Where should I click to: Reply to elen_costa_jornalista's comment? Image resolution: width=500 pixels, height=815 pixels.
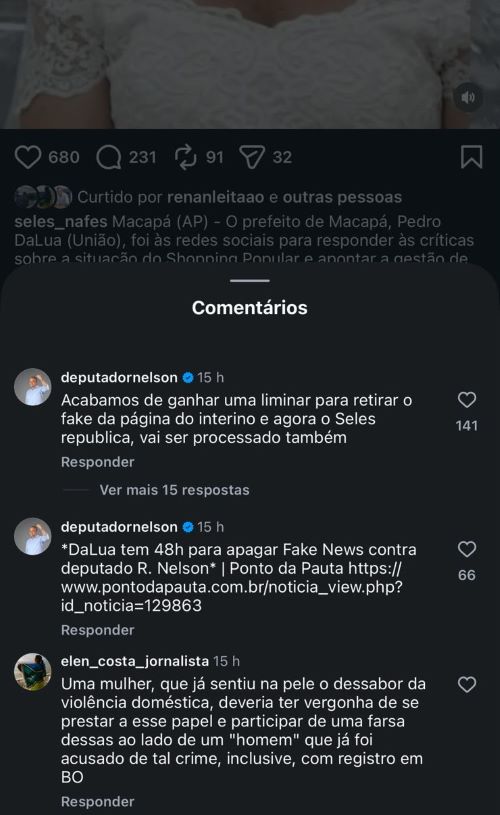coord(98,801)
